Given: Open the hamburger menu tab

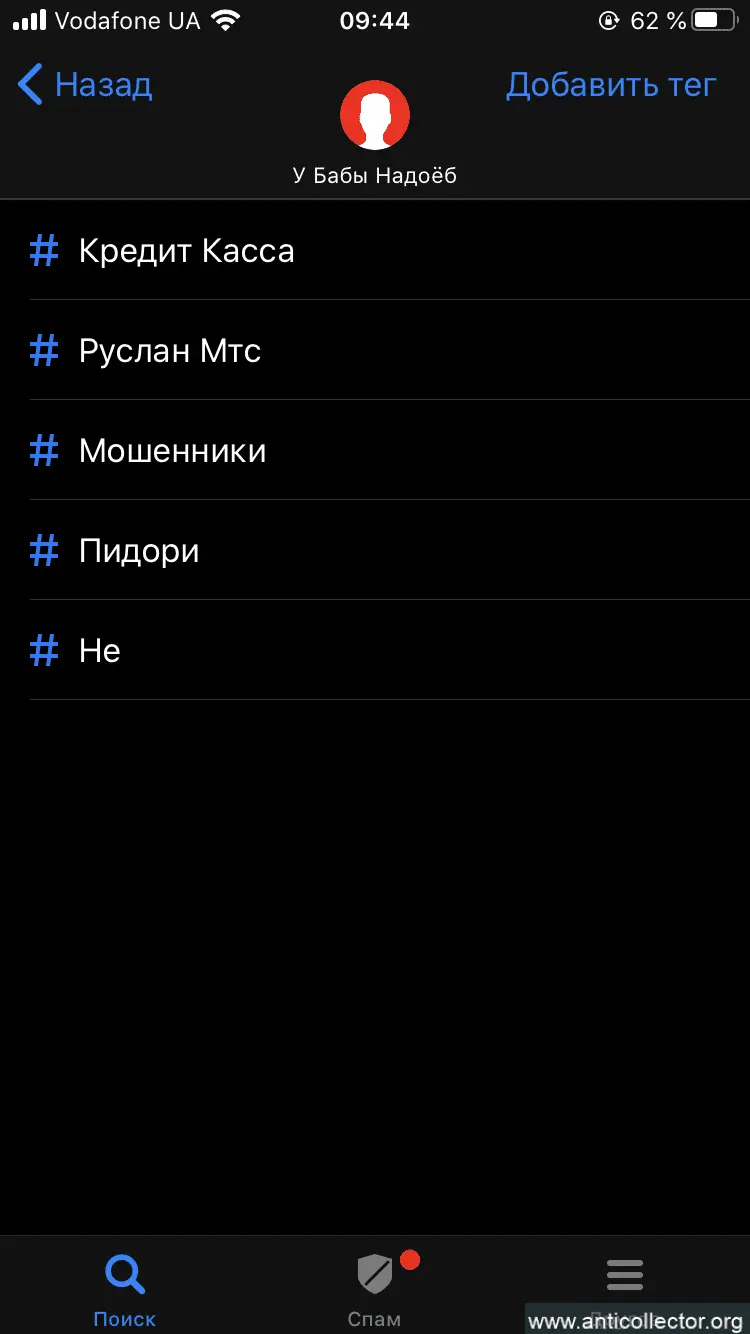Looking at the screenshot, I should pos(624,1278).
